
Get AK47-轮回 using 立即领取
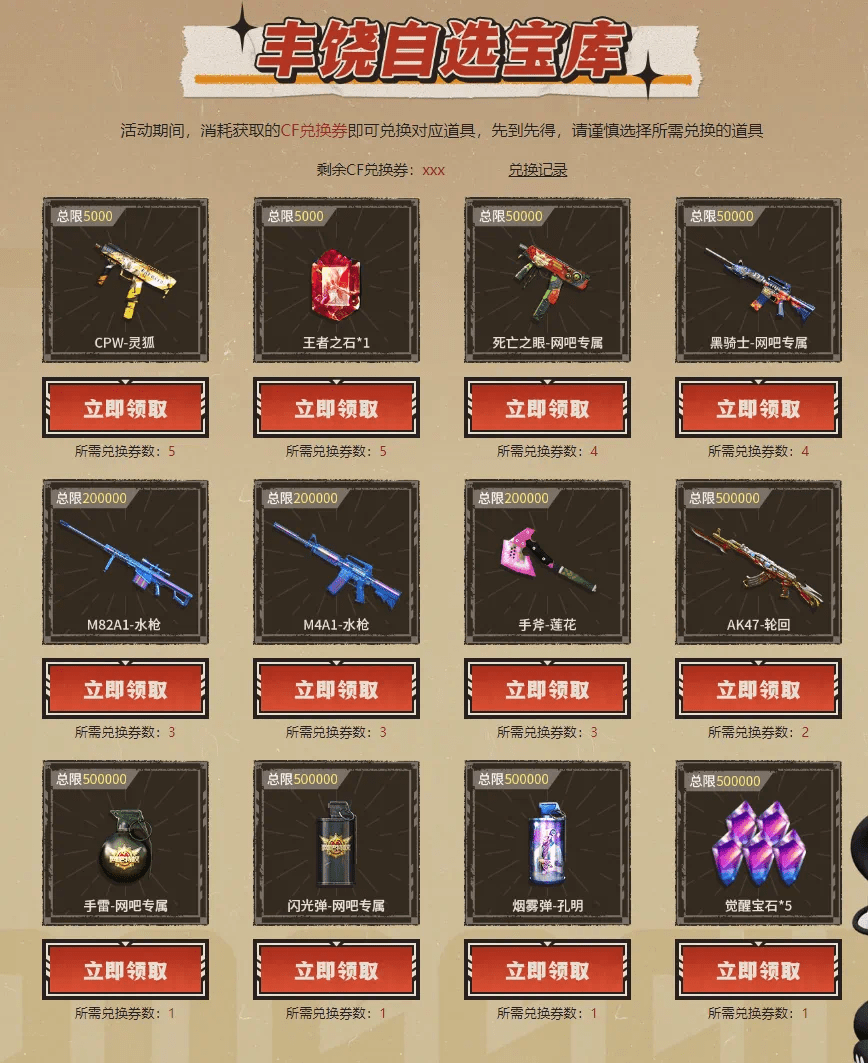tap(758, 689)
